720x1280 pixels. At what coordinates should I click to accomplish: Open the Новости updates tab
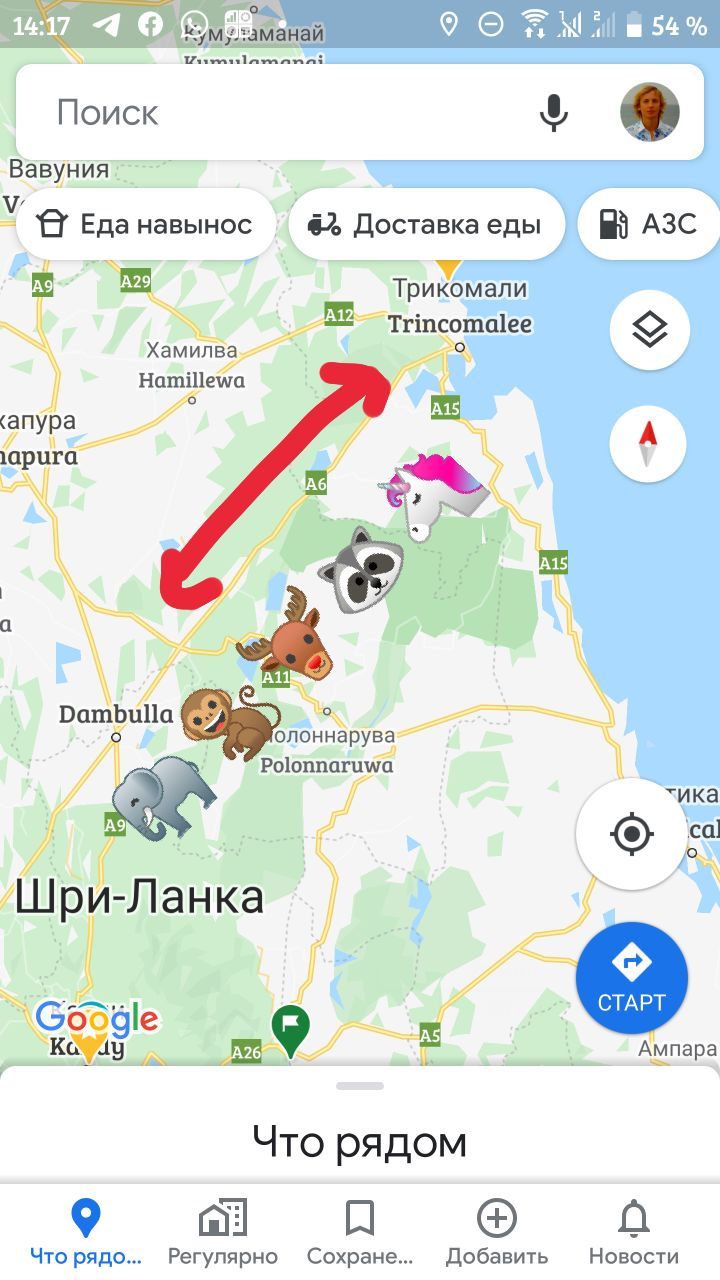(x=634, y=1232)
